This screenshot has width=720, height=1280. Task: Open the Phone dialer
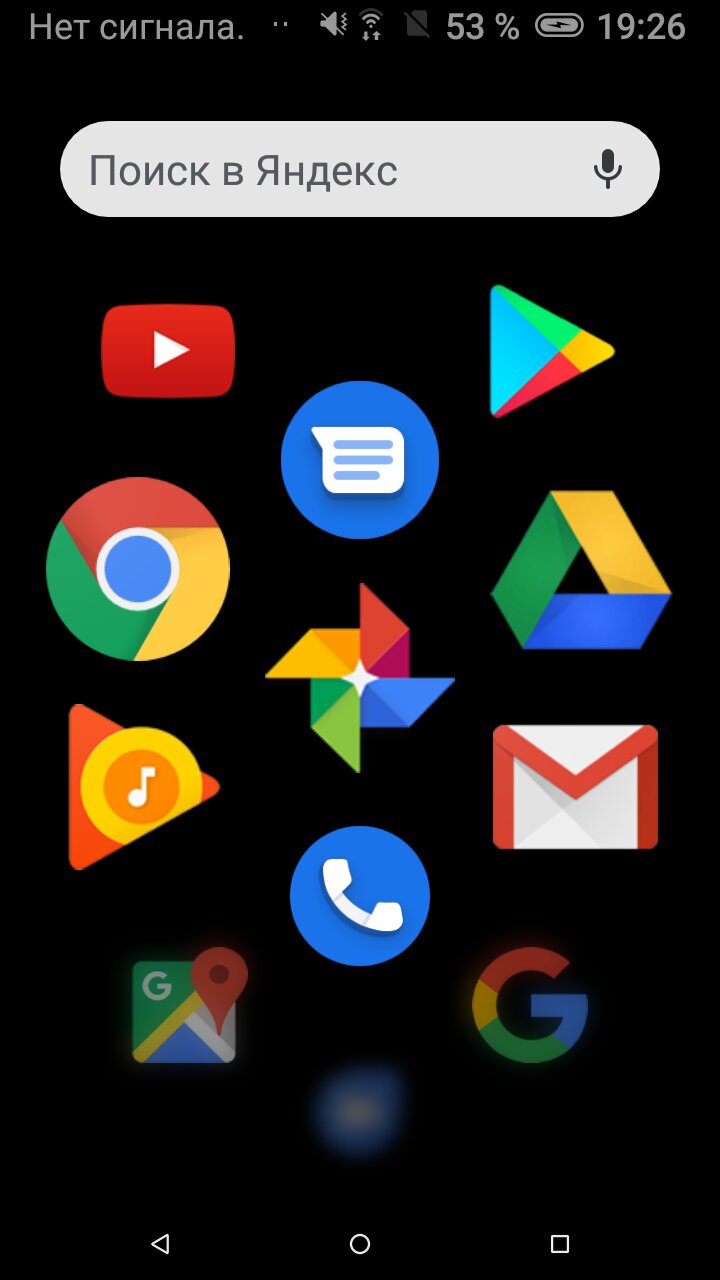pyautogui.click(x=360, y=896)
